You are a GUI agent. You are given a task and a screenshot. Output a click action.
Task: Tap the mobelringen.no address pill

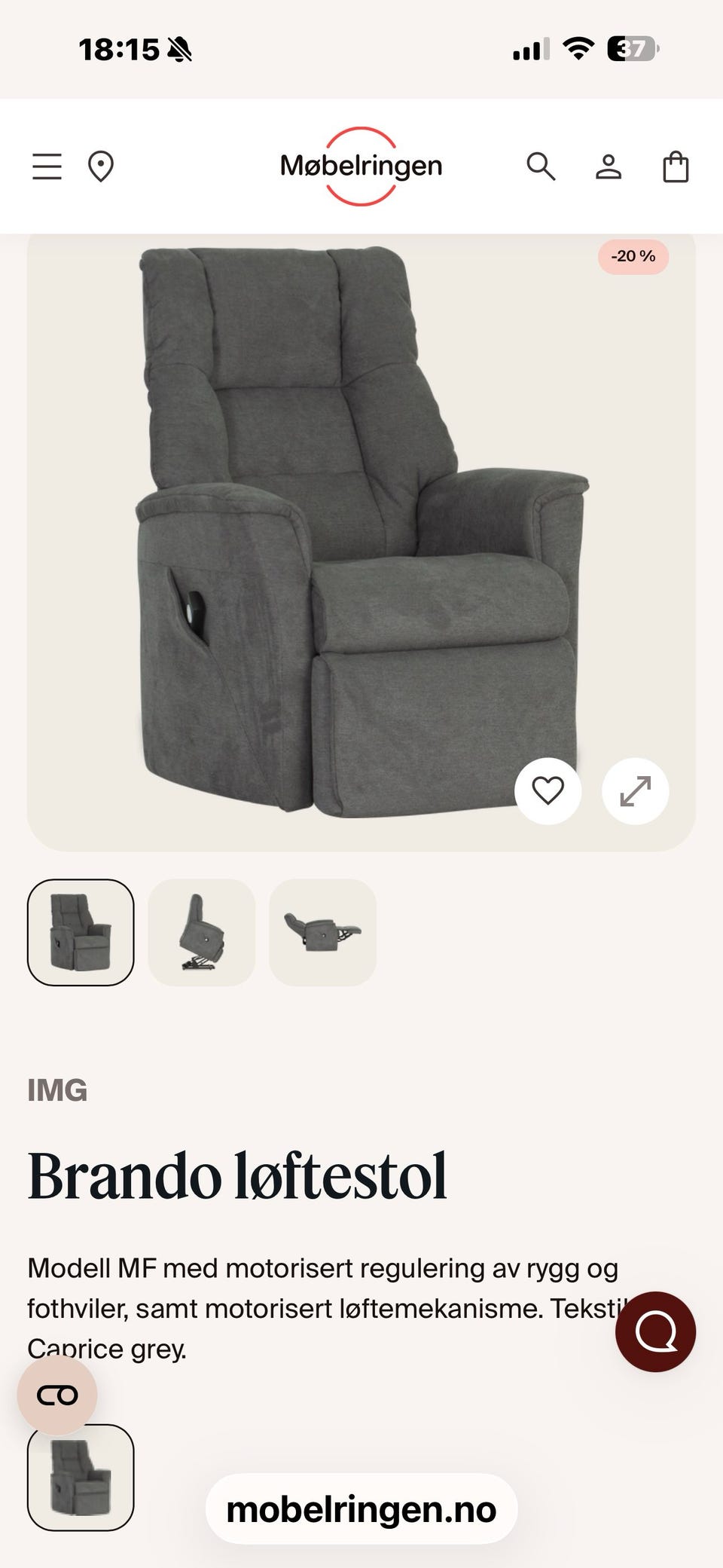point(361,1509)
